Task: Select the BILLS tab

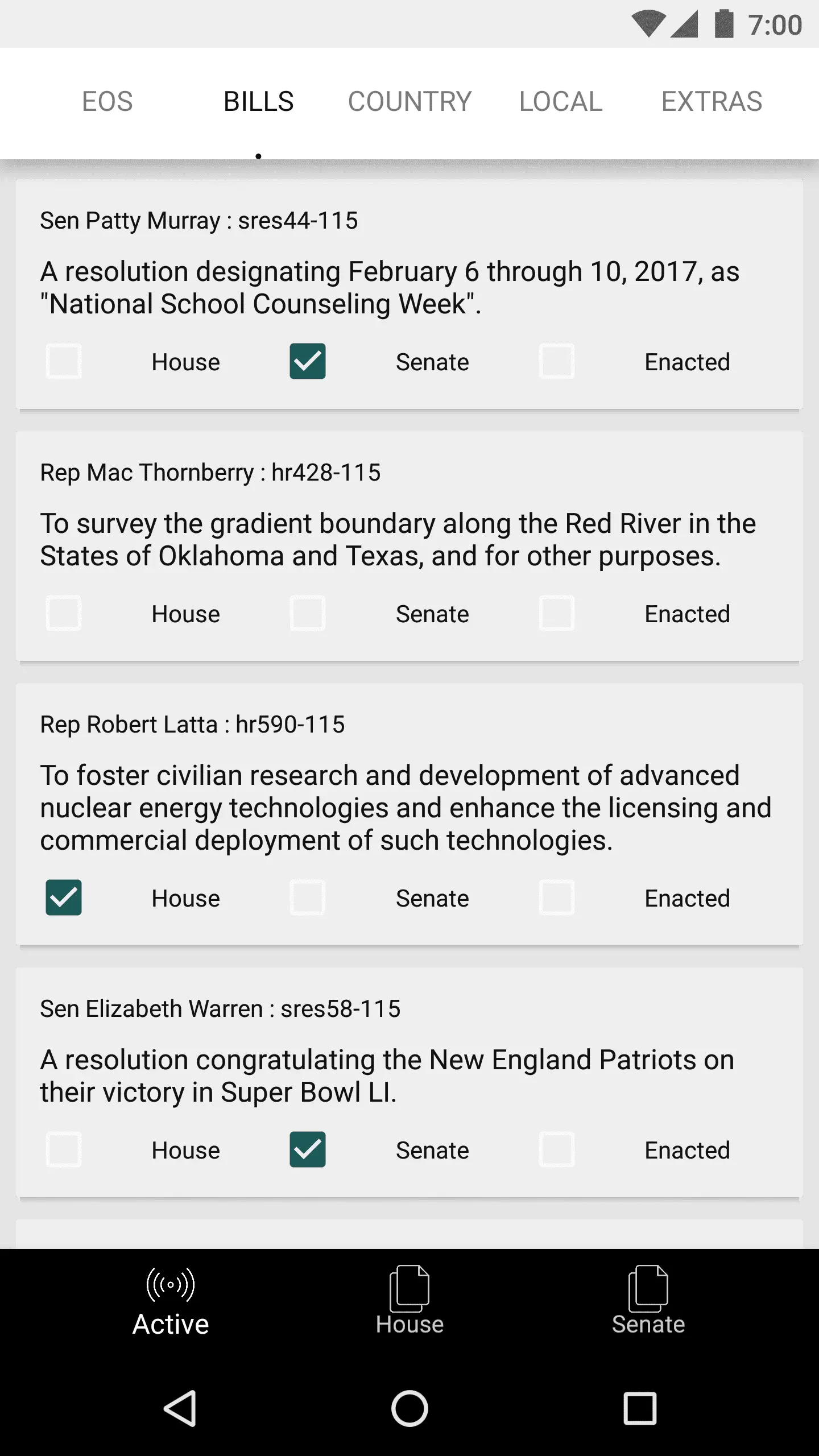Action: coord(259,102)
